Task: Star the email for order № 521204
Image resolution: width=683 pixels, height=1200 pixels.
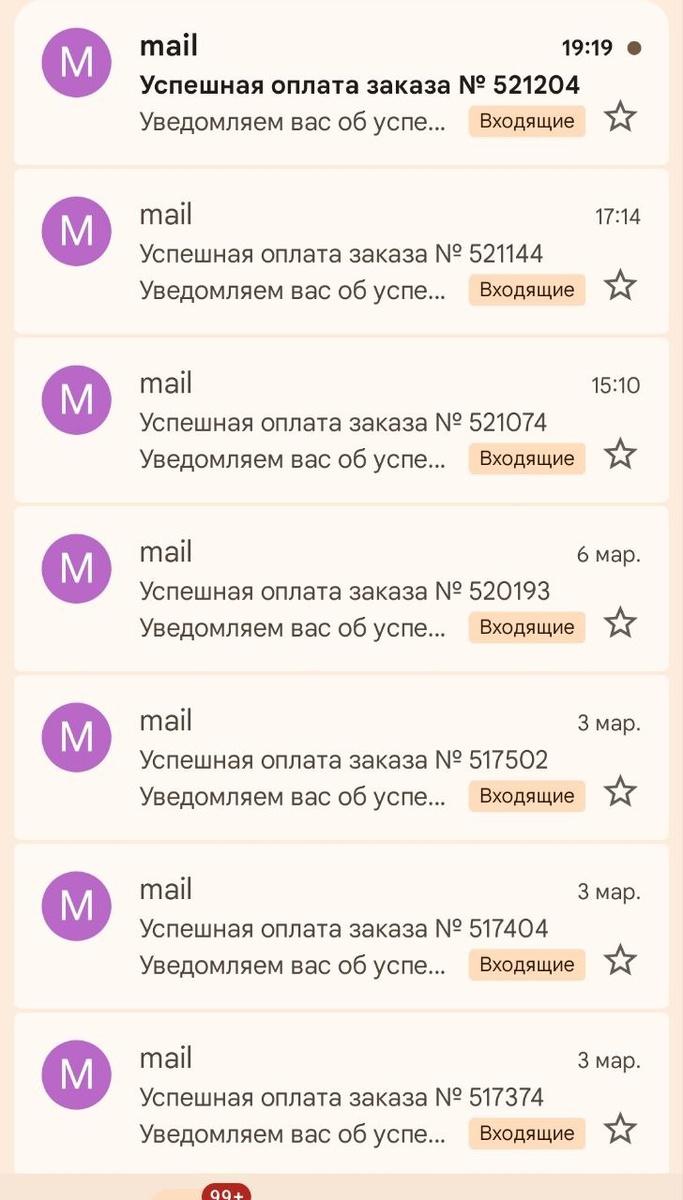Action: pos(621,118)
